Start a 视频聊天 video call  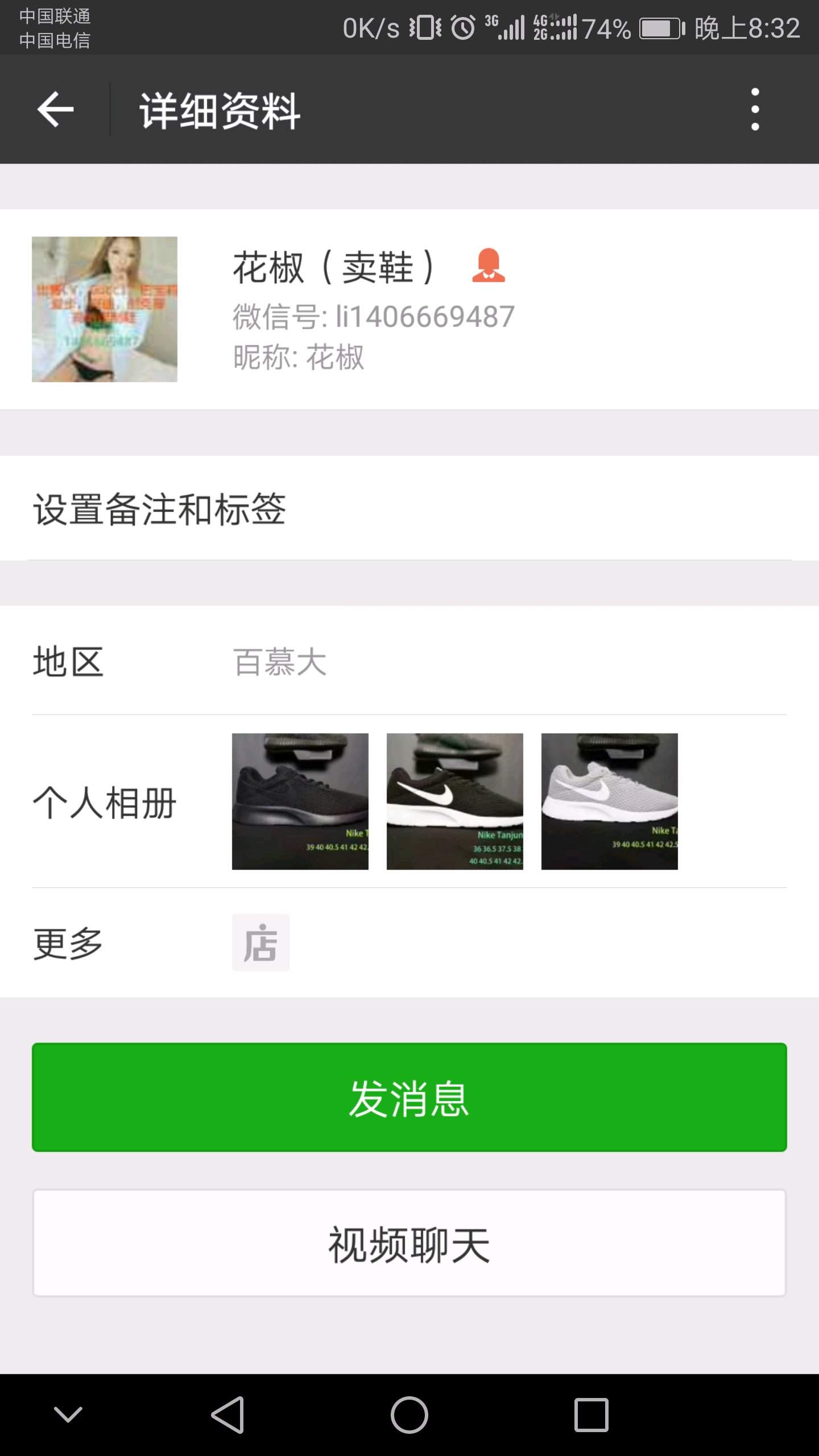[x=409, y=1243]
